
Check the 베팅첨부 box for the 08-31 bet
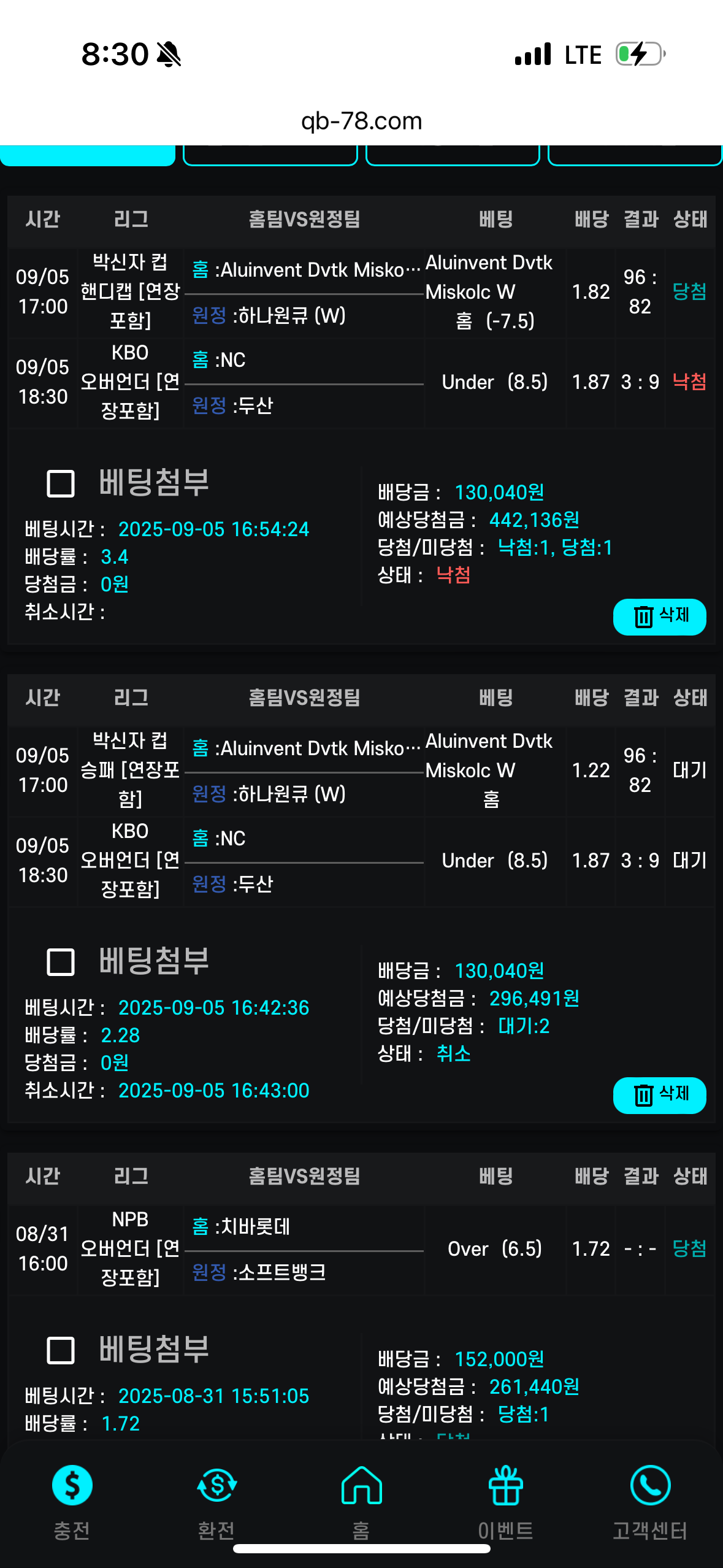pyautogui.click(x=61, y=1350)
